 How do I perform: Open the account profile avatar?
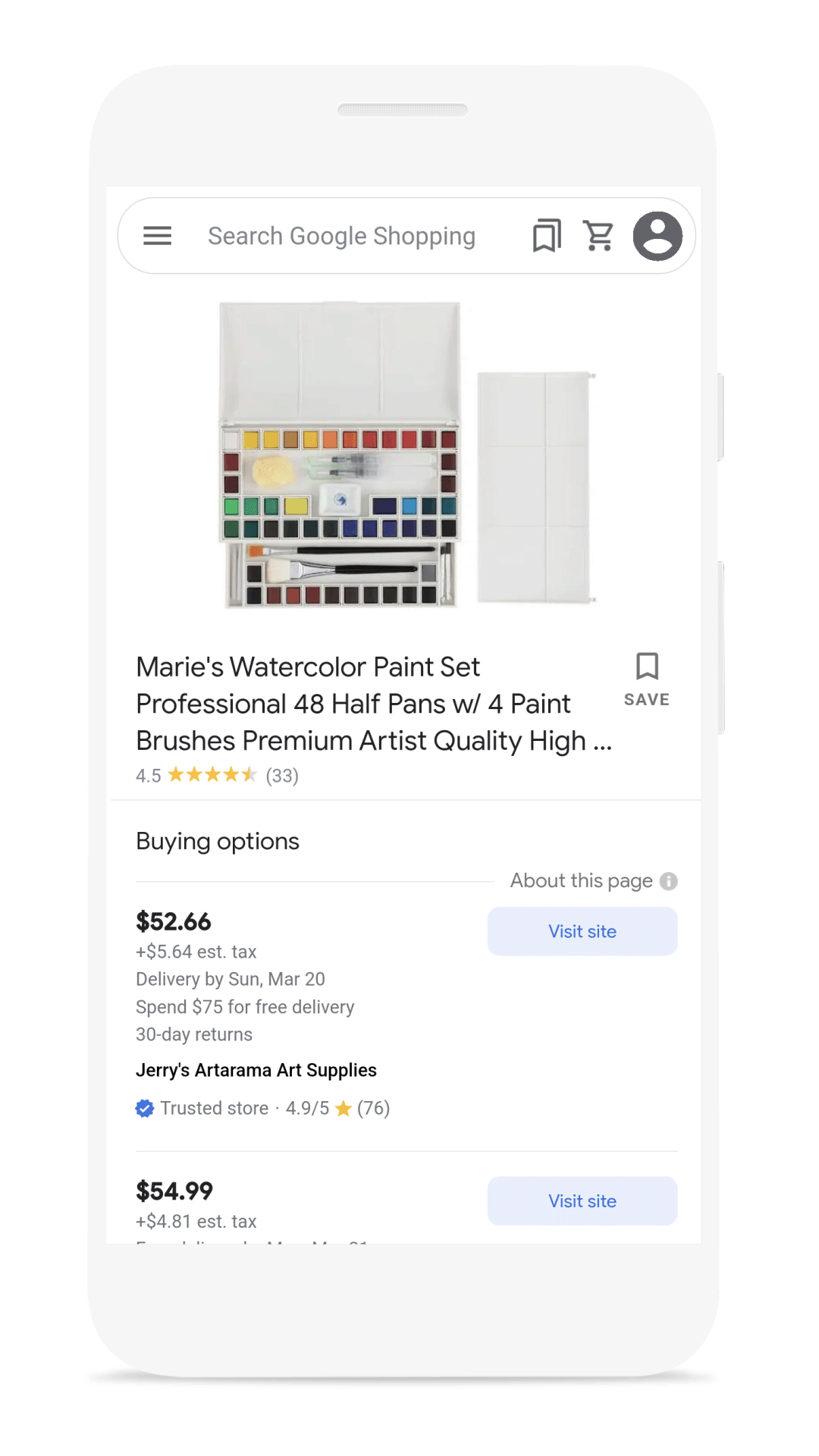point(658,235)
